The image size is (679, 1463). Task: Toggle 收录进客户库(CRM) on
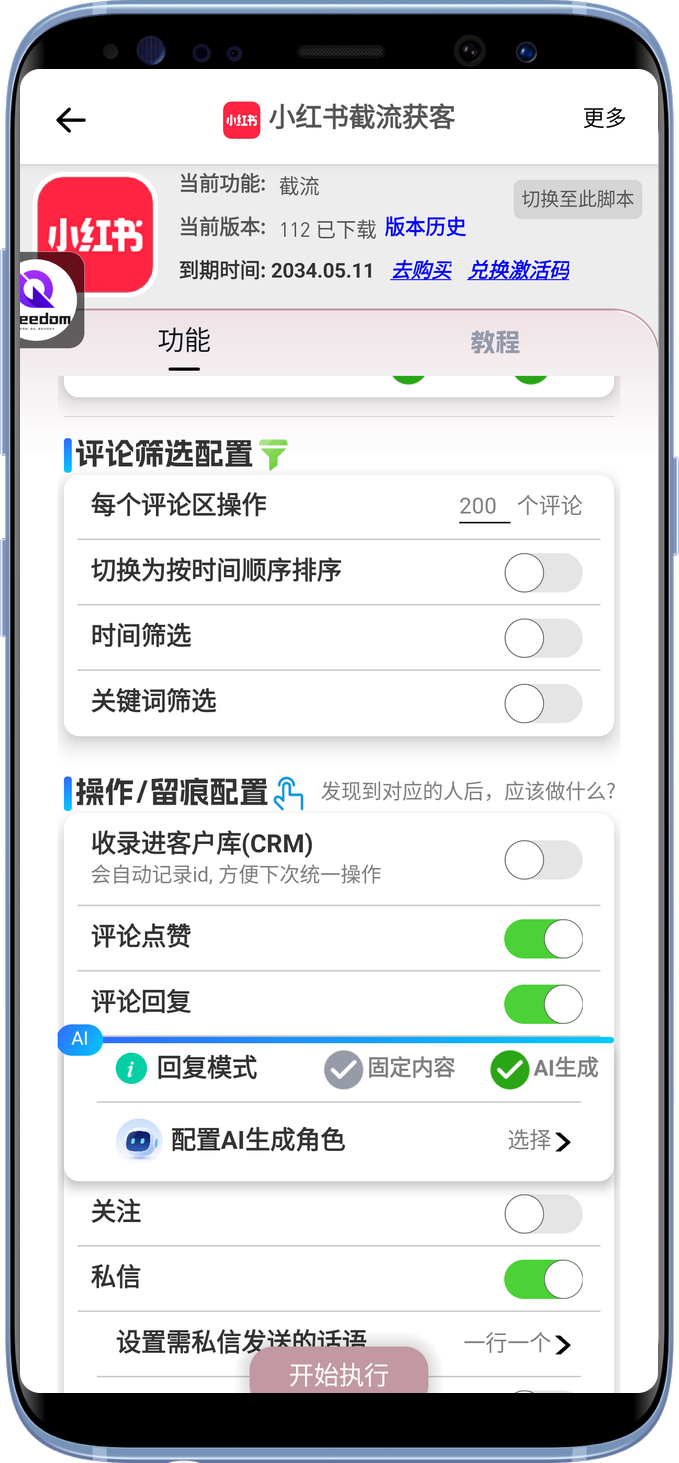(543, 860)
